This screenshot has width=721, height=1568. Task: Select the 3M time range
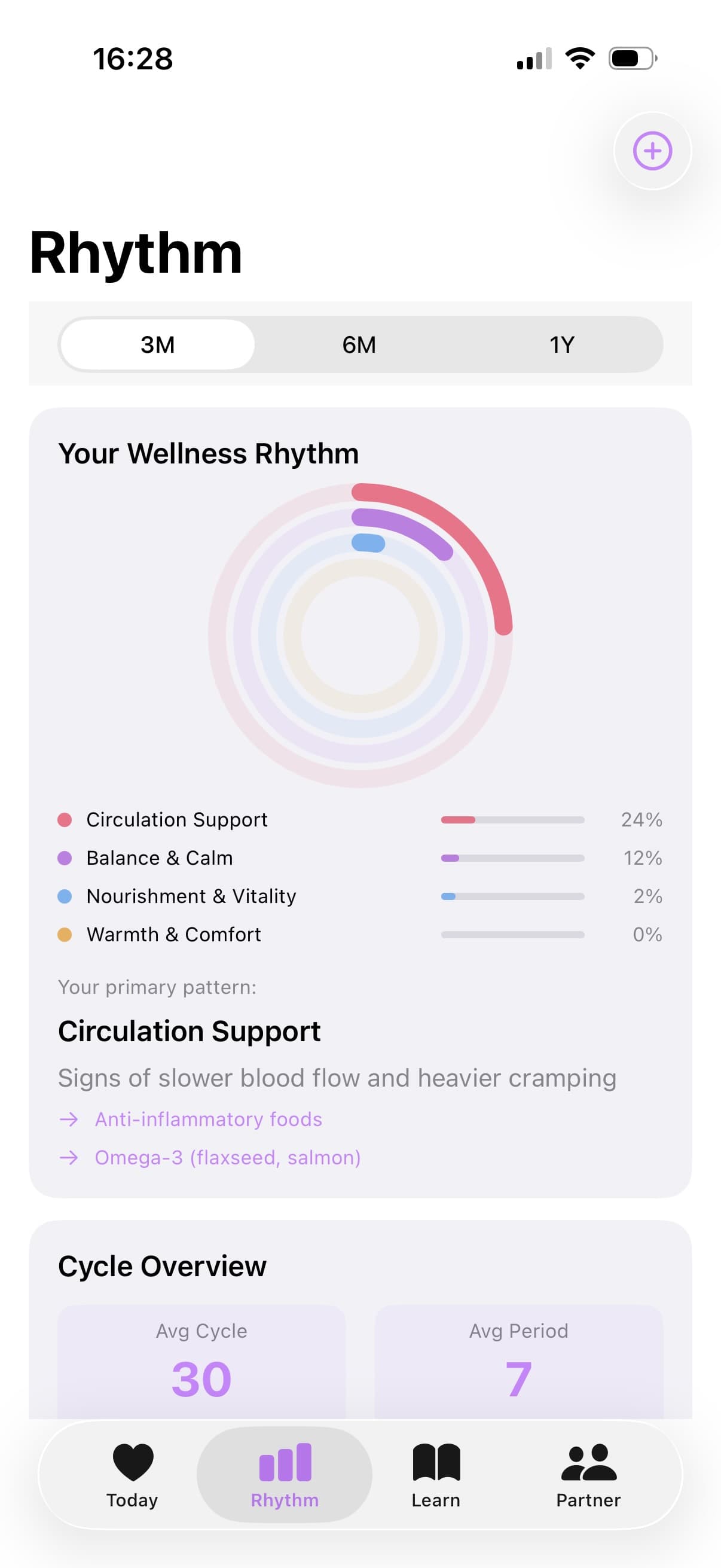click(157, 344)
